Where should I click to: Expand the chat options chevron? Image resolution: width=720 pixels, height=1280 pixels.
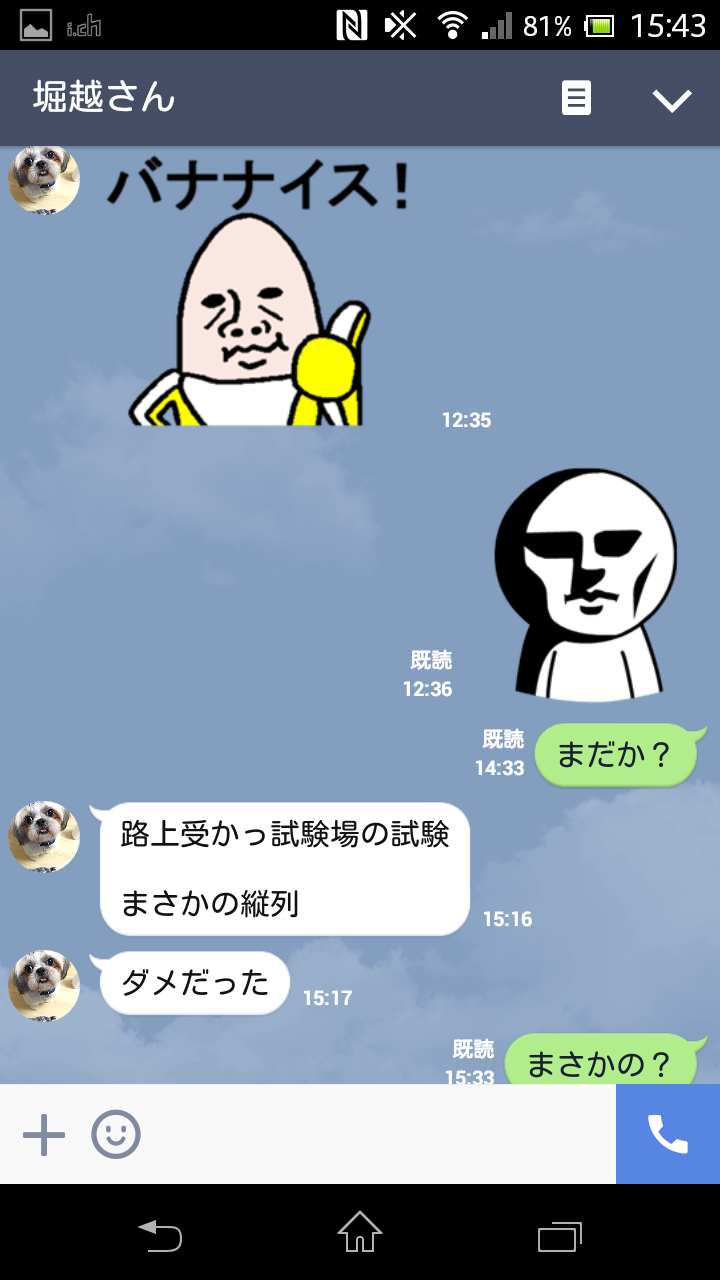(672, 99)
